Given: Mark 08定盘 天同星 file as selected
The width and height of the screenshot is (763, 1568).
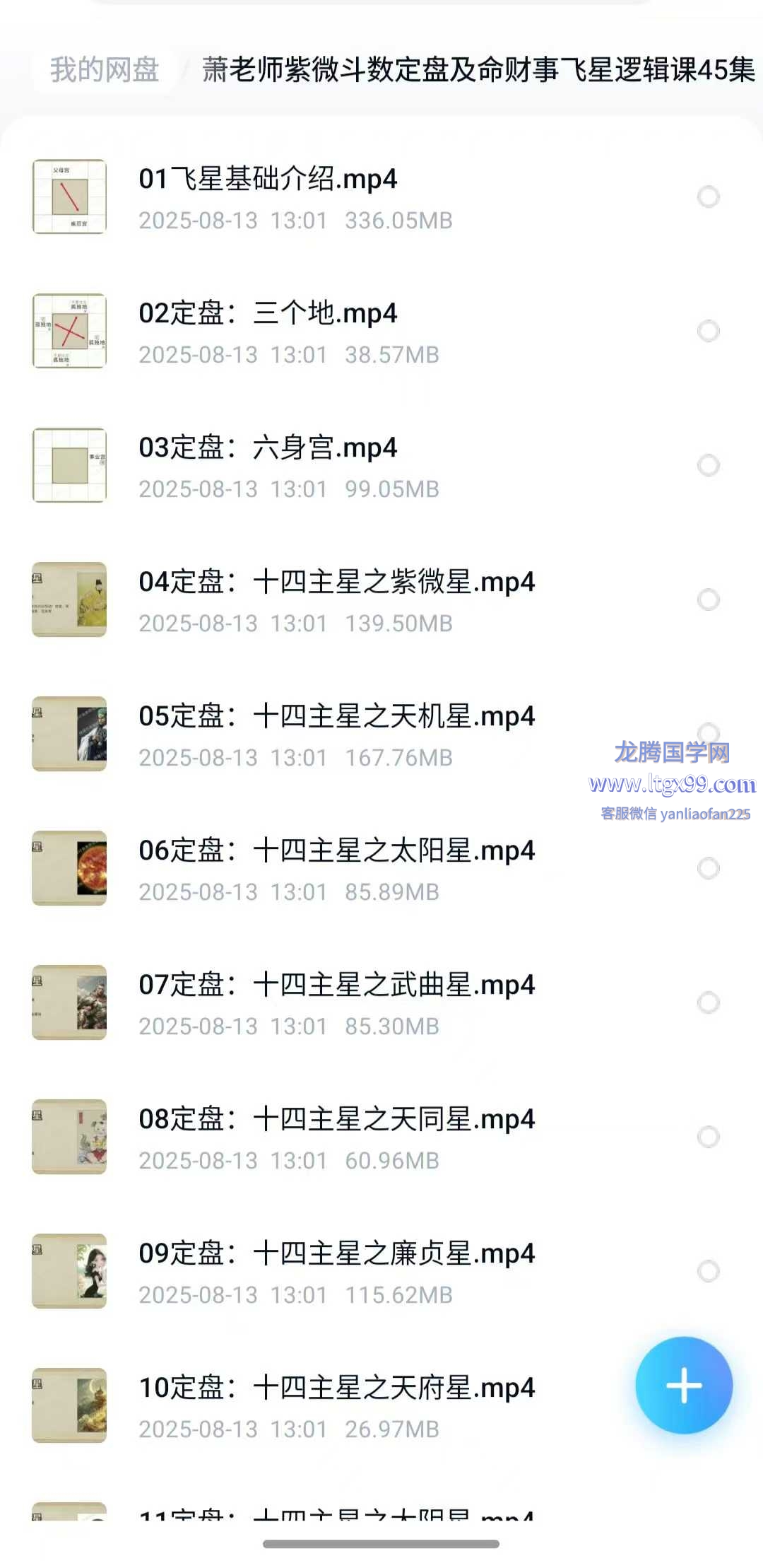Looking at the screenshot, I should [x=708, y=1137].
